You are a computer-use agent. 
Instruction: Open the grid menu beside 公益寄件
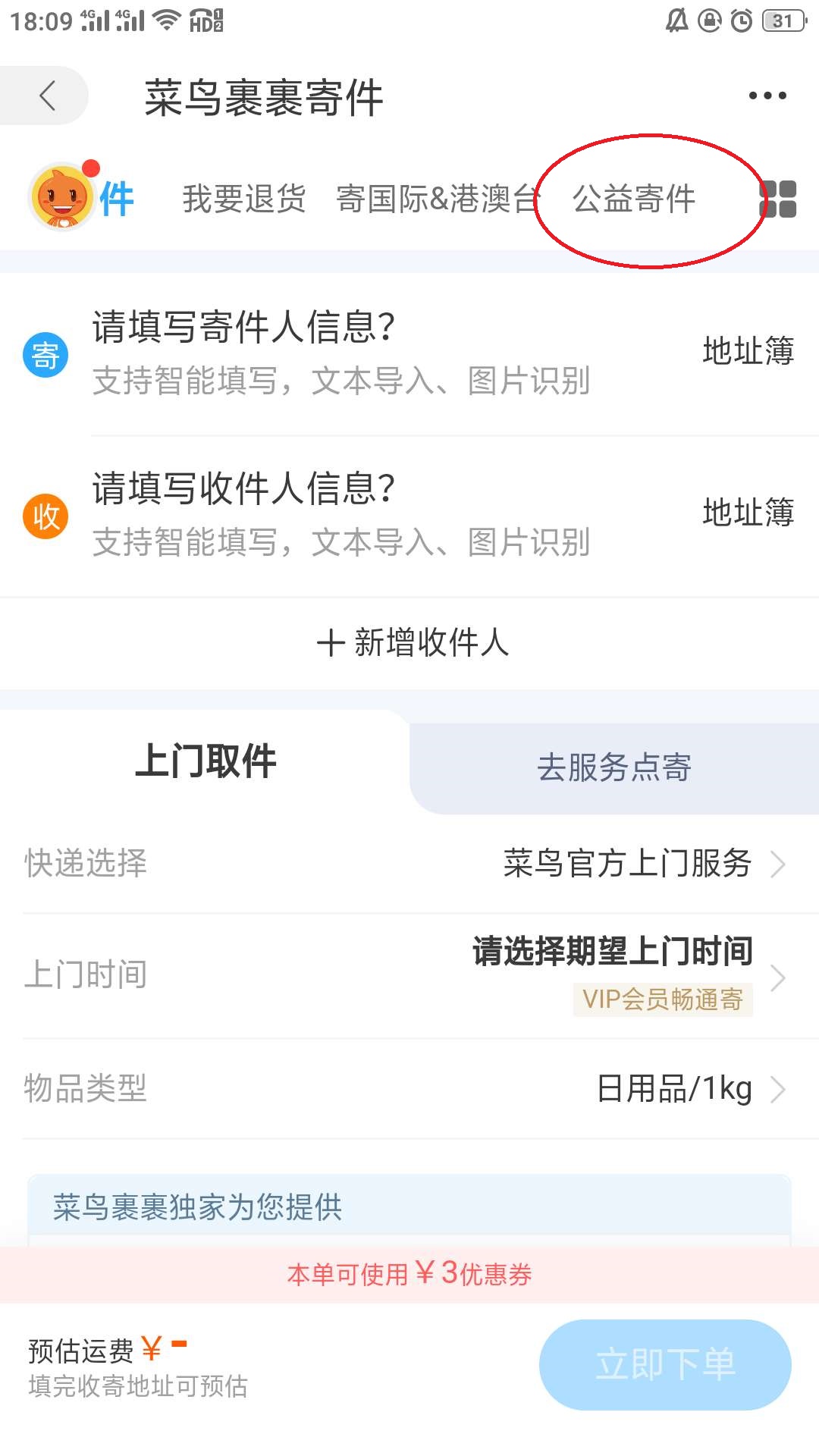[x=777, y=199]
